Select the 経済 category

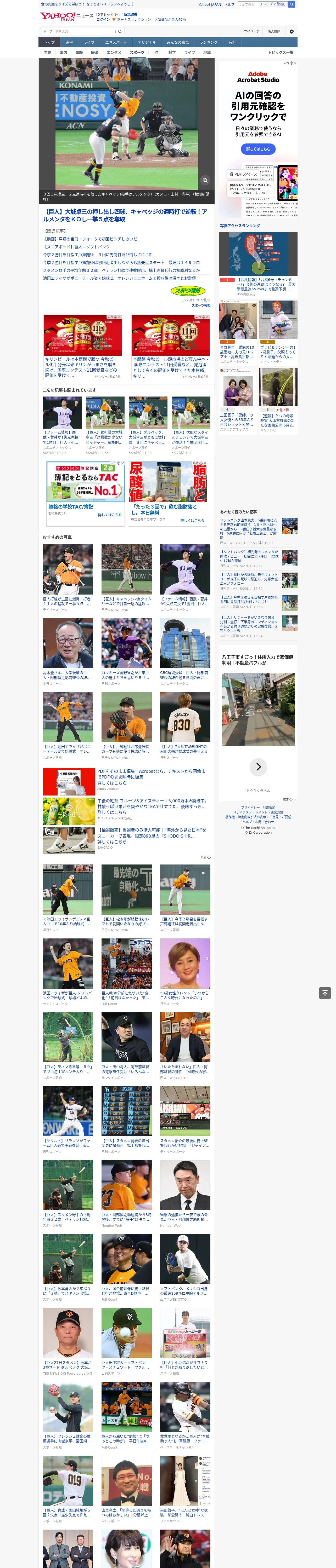tap(94, 52)
